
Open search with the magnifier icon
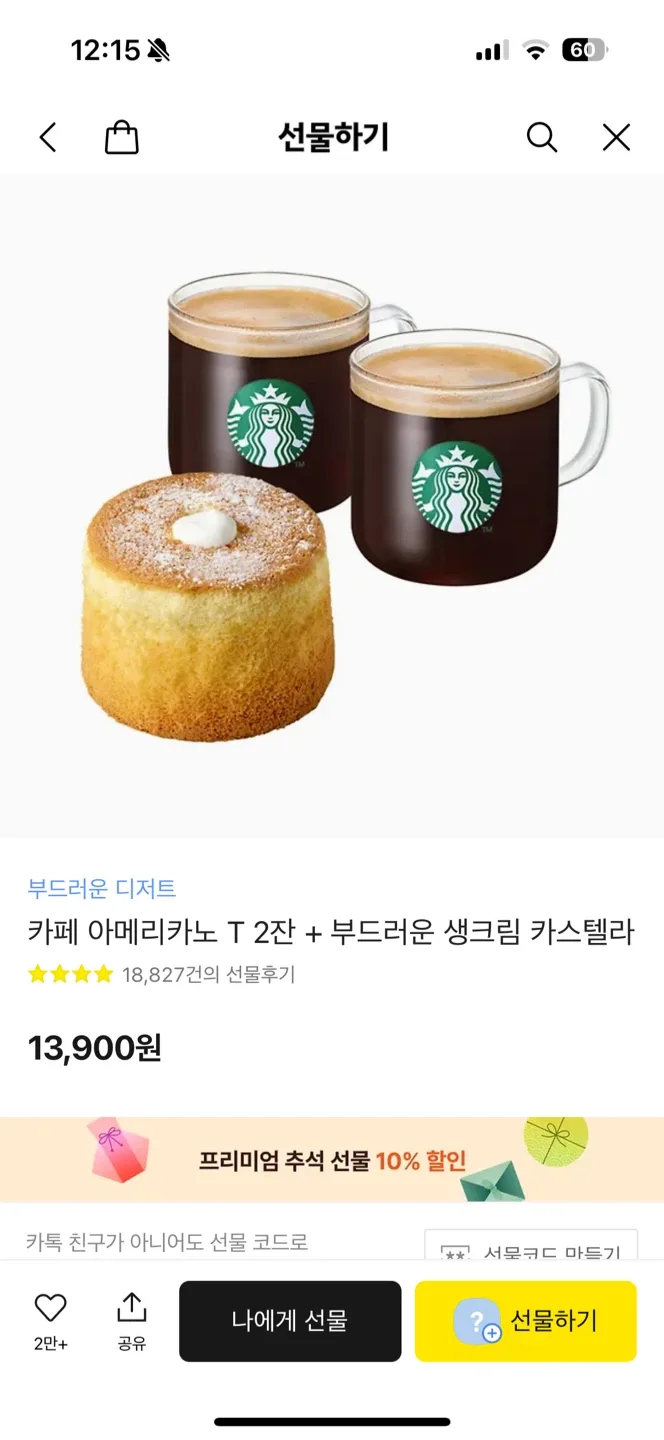point(541,137)
